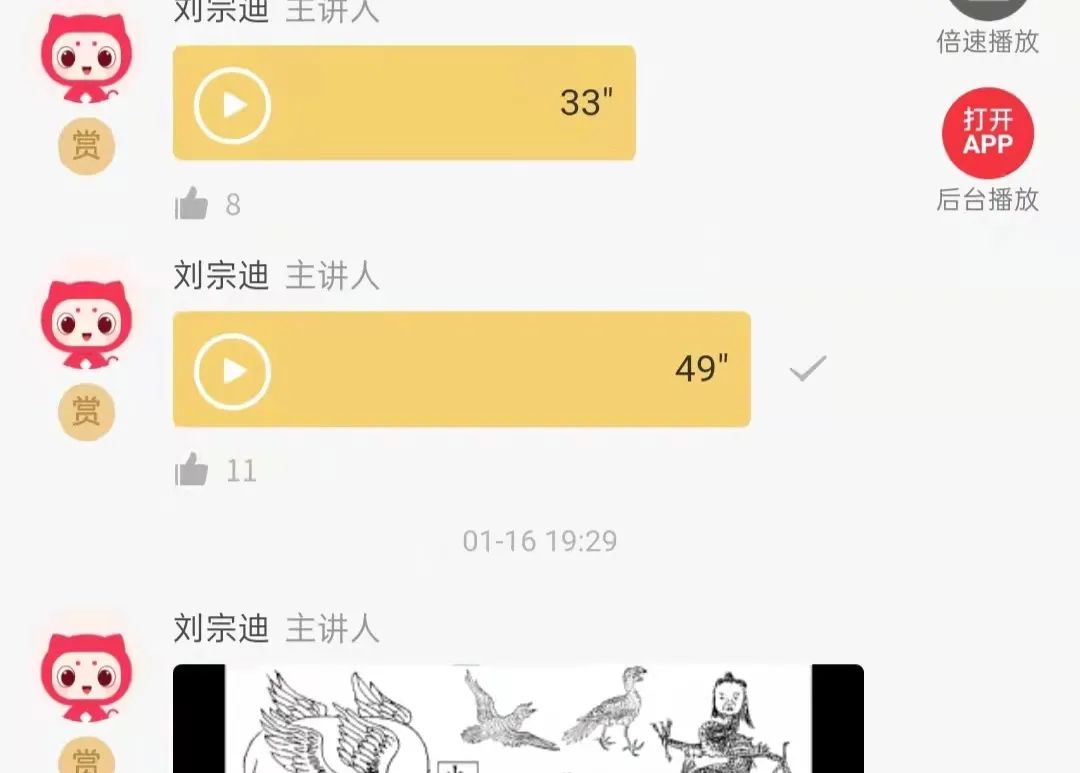
Task: Tap 赏 to tip the 33-second message
Action: (x=86, y=147)
